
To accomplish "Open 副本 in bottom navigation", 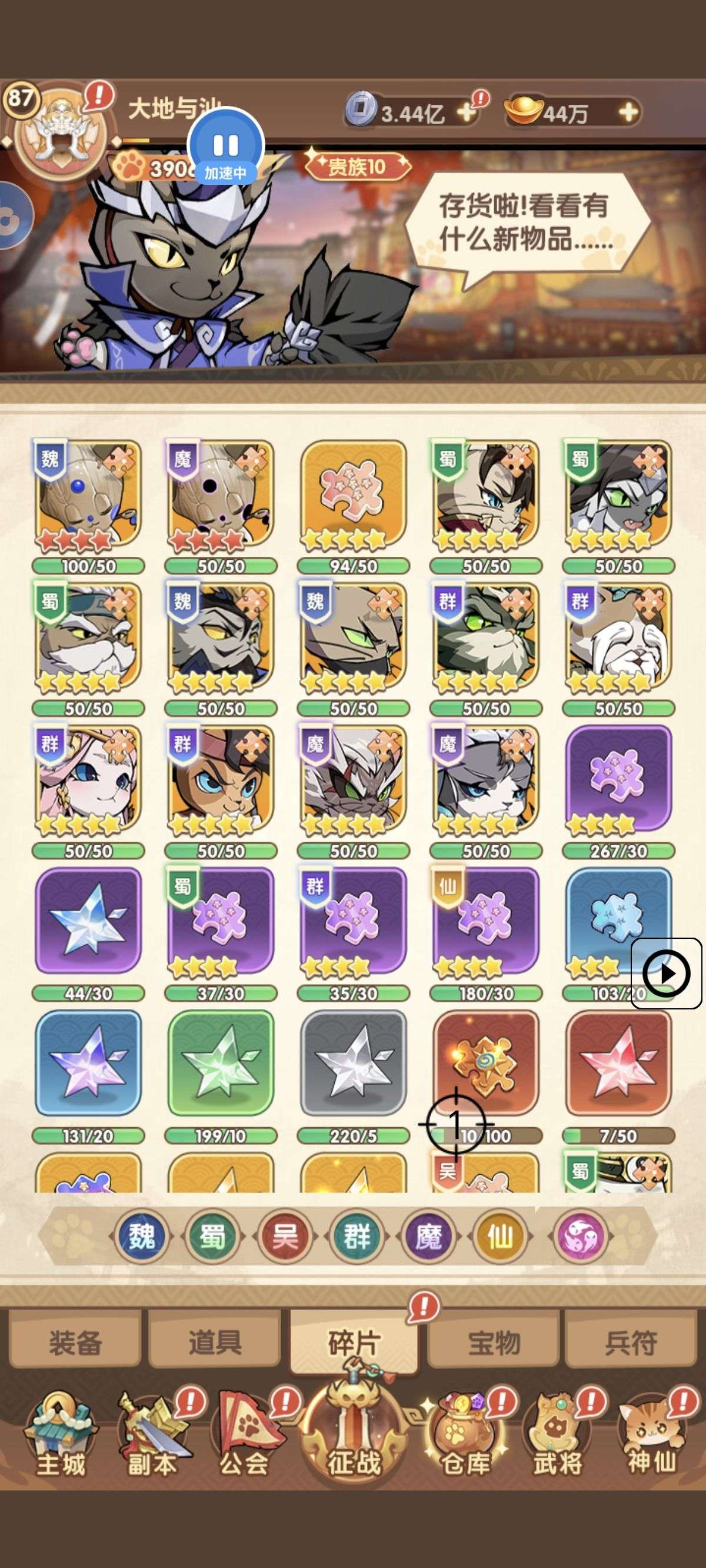I will click(152, 1443).
